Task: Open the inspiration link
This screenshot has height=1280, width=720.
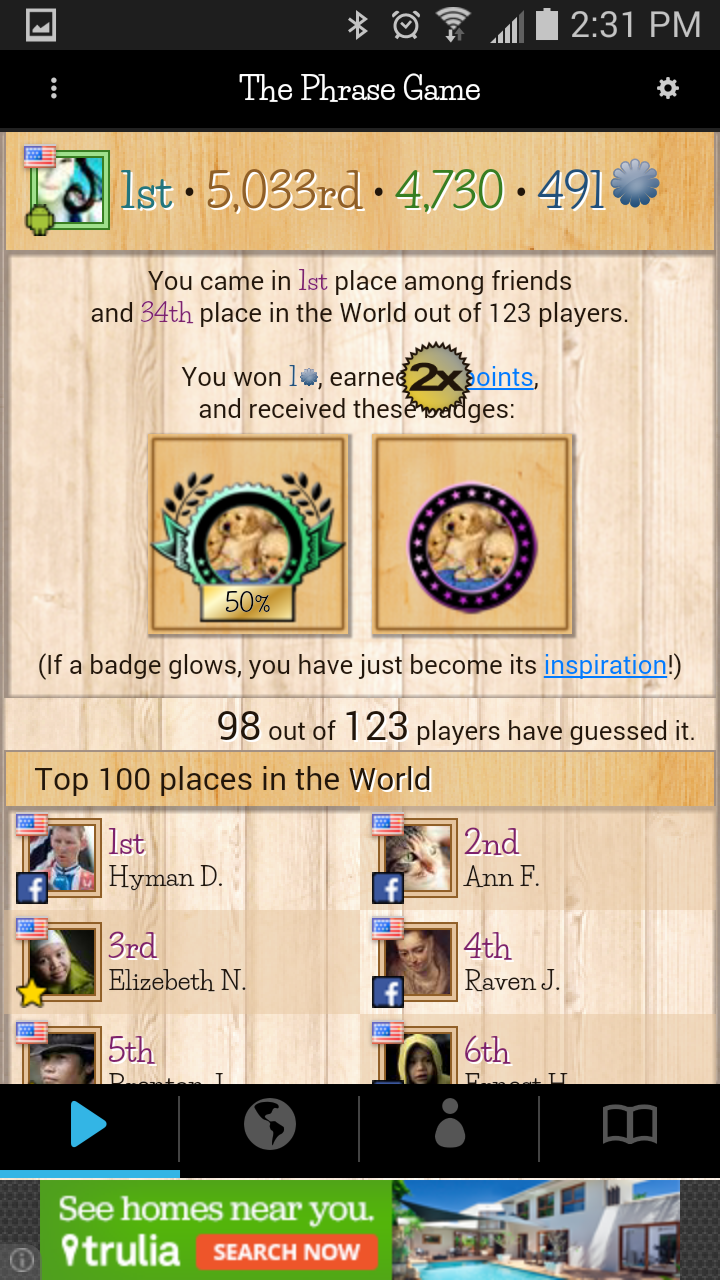Action: (605, 665)
